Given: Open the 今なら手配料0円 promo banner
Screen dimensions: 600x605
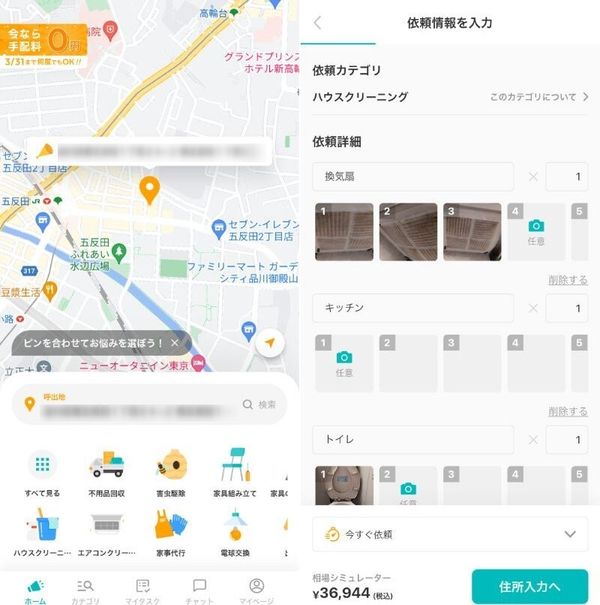Looking at the screenshot, I should [43, 44].
